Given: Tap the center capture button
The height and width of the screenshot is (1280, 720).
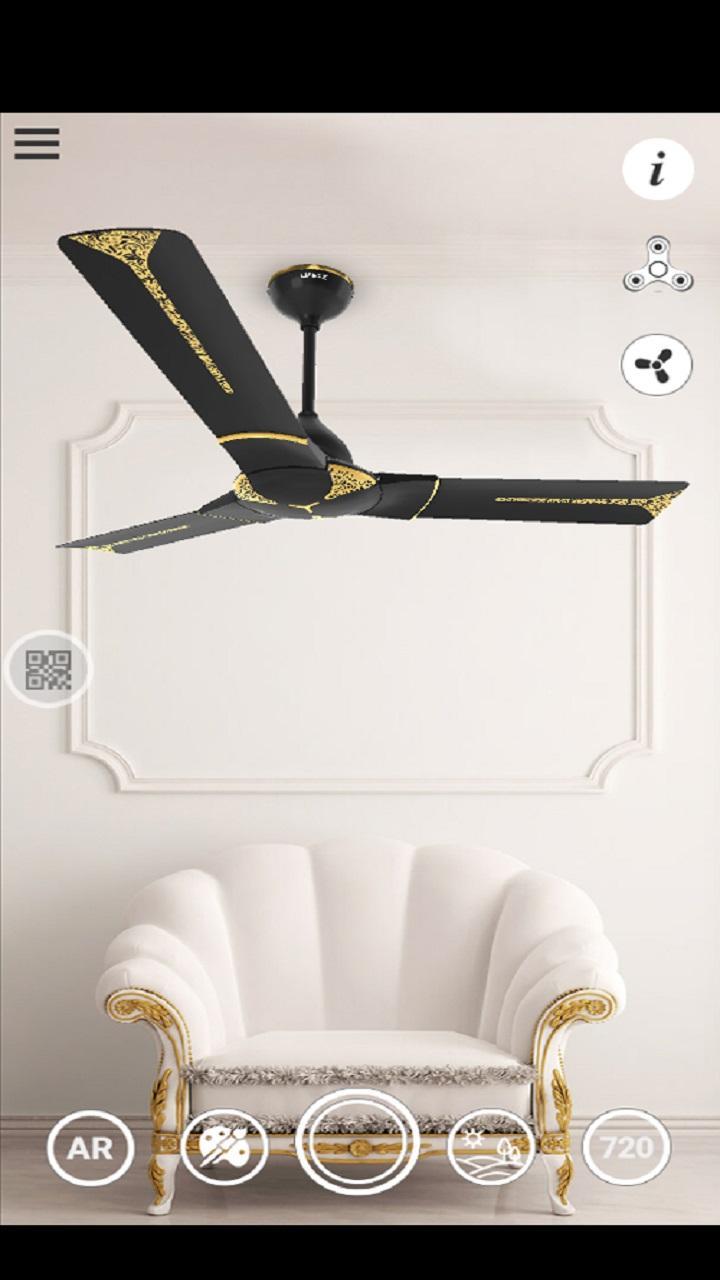Looking at the screenshot, I should click(358, 1141).
